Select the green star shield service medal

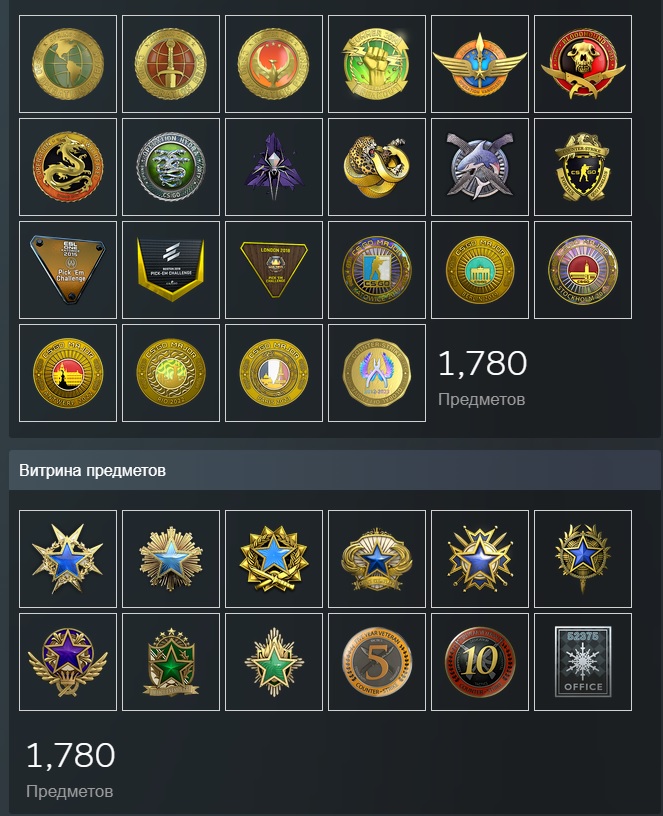171,662
